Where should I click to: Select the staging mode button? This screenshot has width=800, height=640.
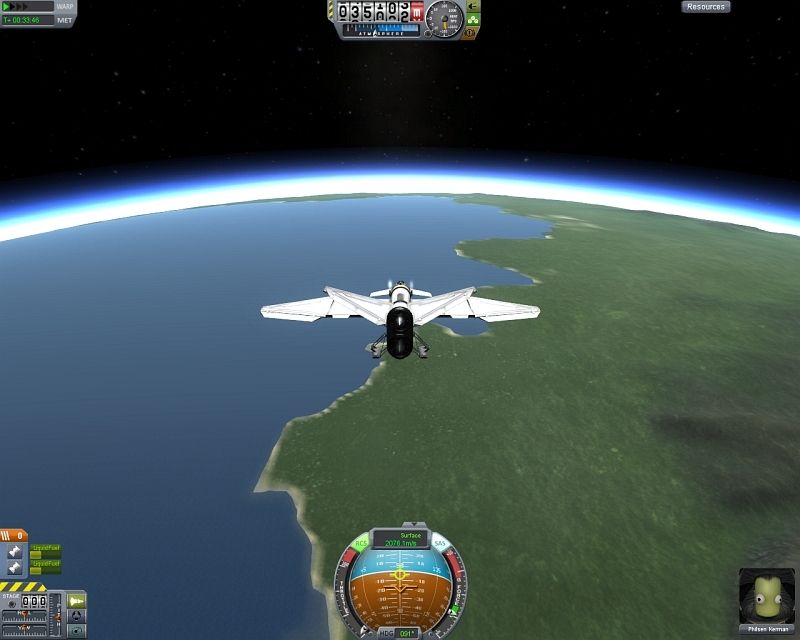coord(76,601)
